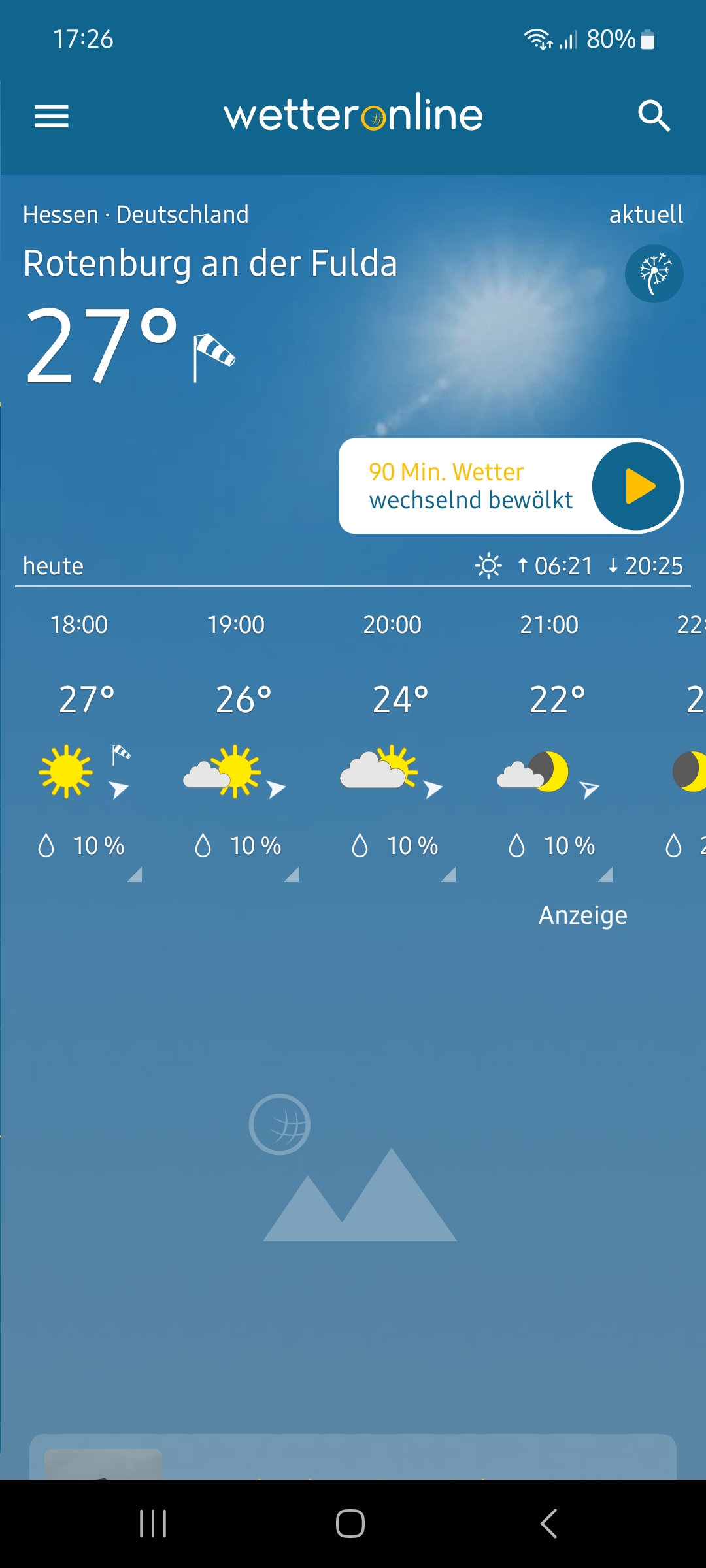Image resolution: width=706 pixels, height=1568 pixels.
Task: Open recent apps from the navigation bar
Action: coord(153,1524)
